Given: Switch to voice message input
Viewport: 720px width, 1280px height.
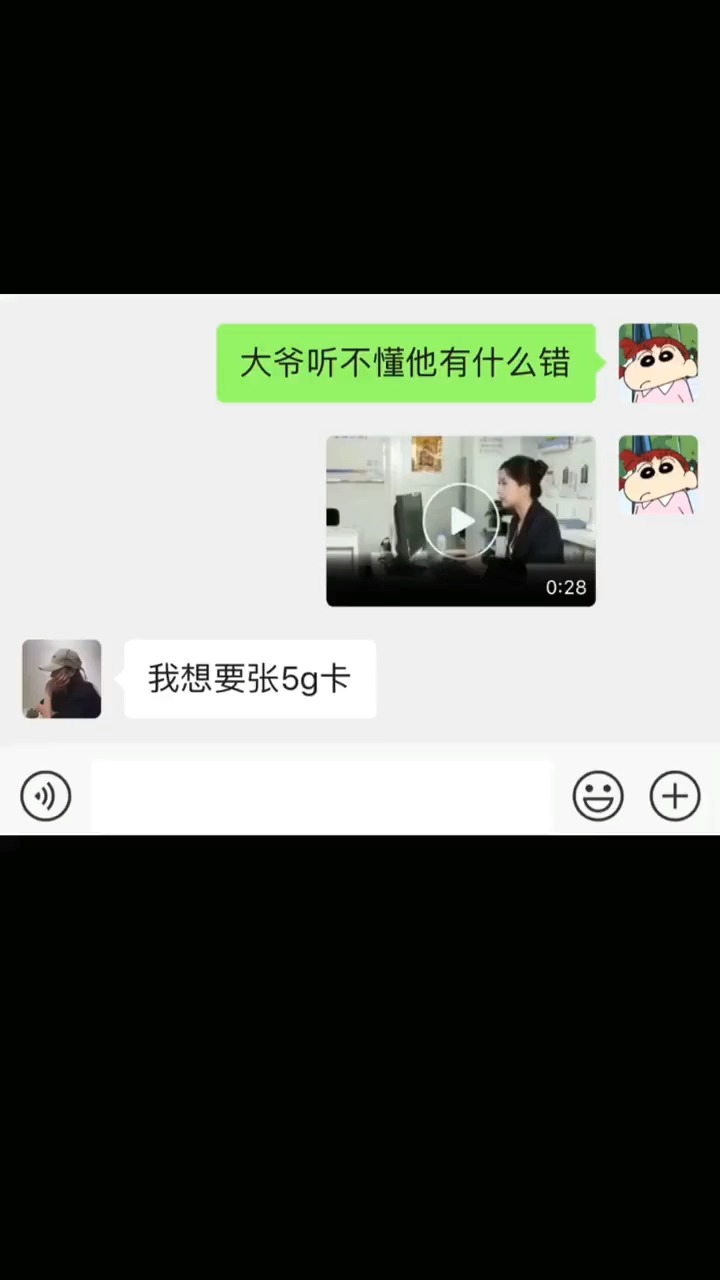Looking at the screenshot, I should [x=46, y=796].
